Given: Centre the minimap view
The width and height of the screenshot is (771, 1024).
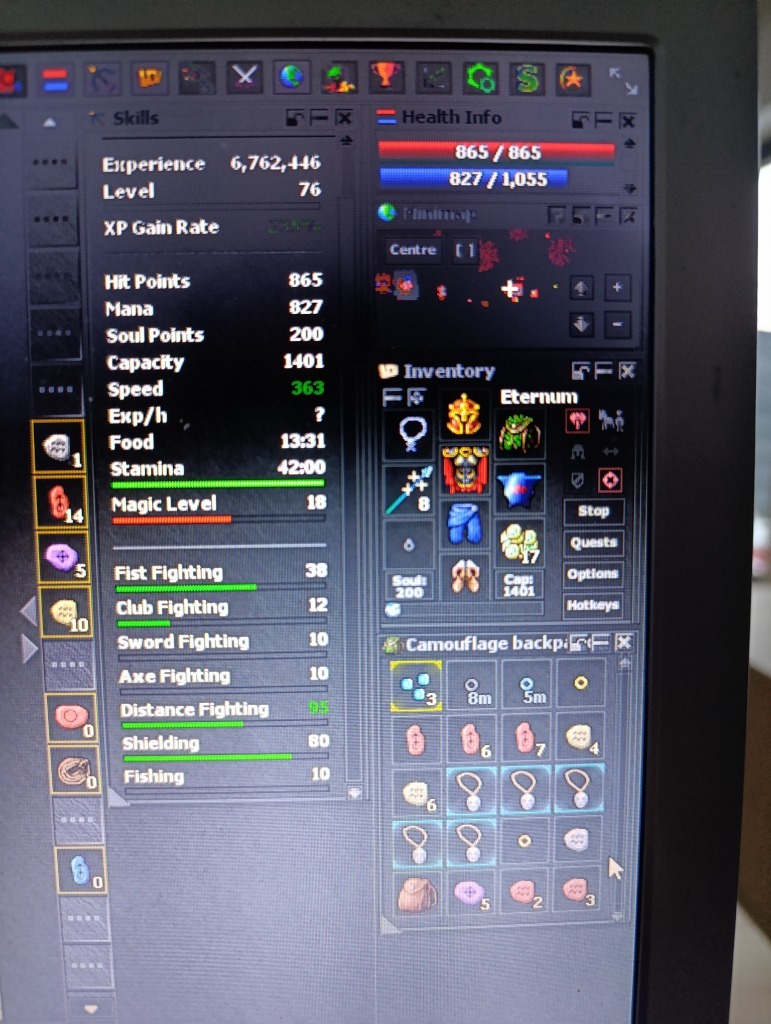Looking at the screenshot, I should pyautogui.click(x=412, y=250).
